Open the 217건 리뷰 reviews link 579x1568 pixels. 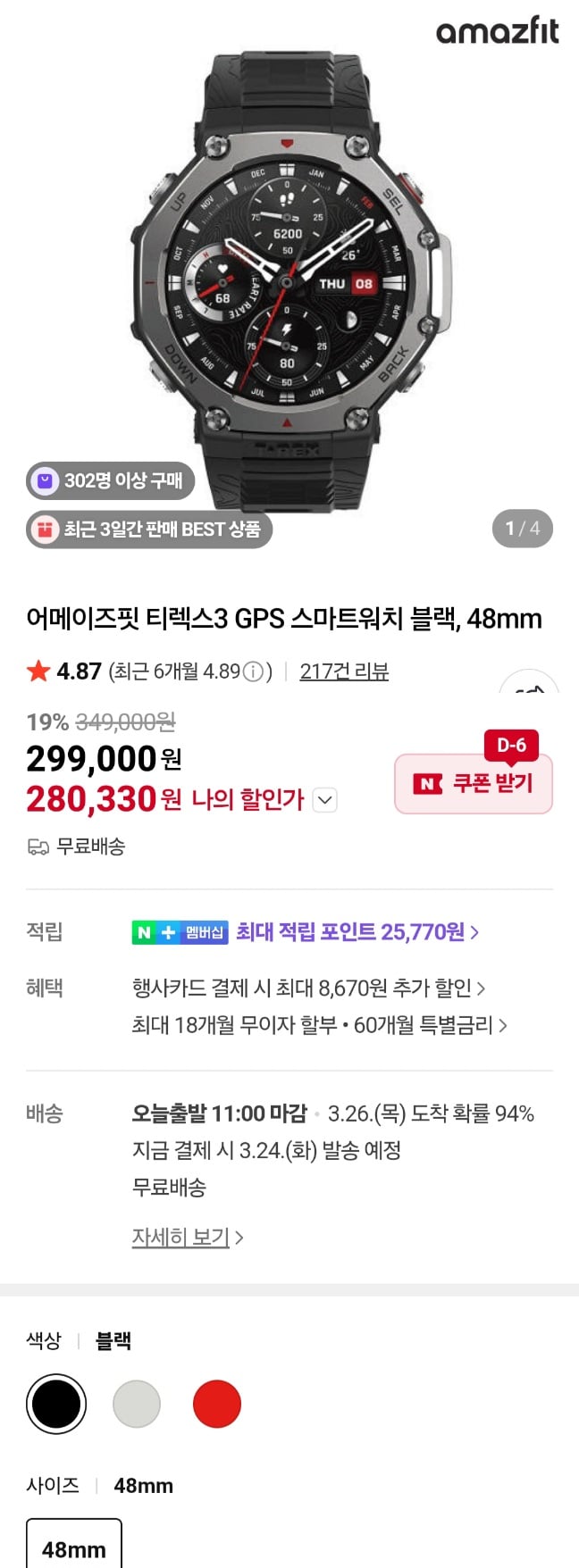click(344, 671)
